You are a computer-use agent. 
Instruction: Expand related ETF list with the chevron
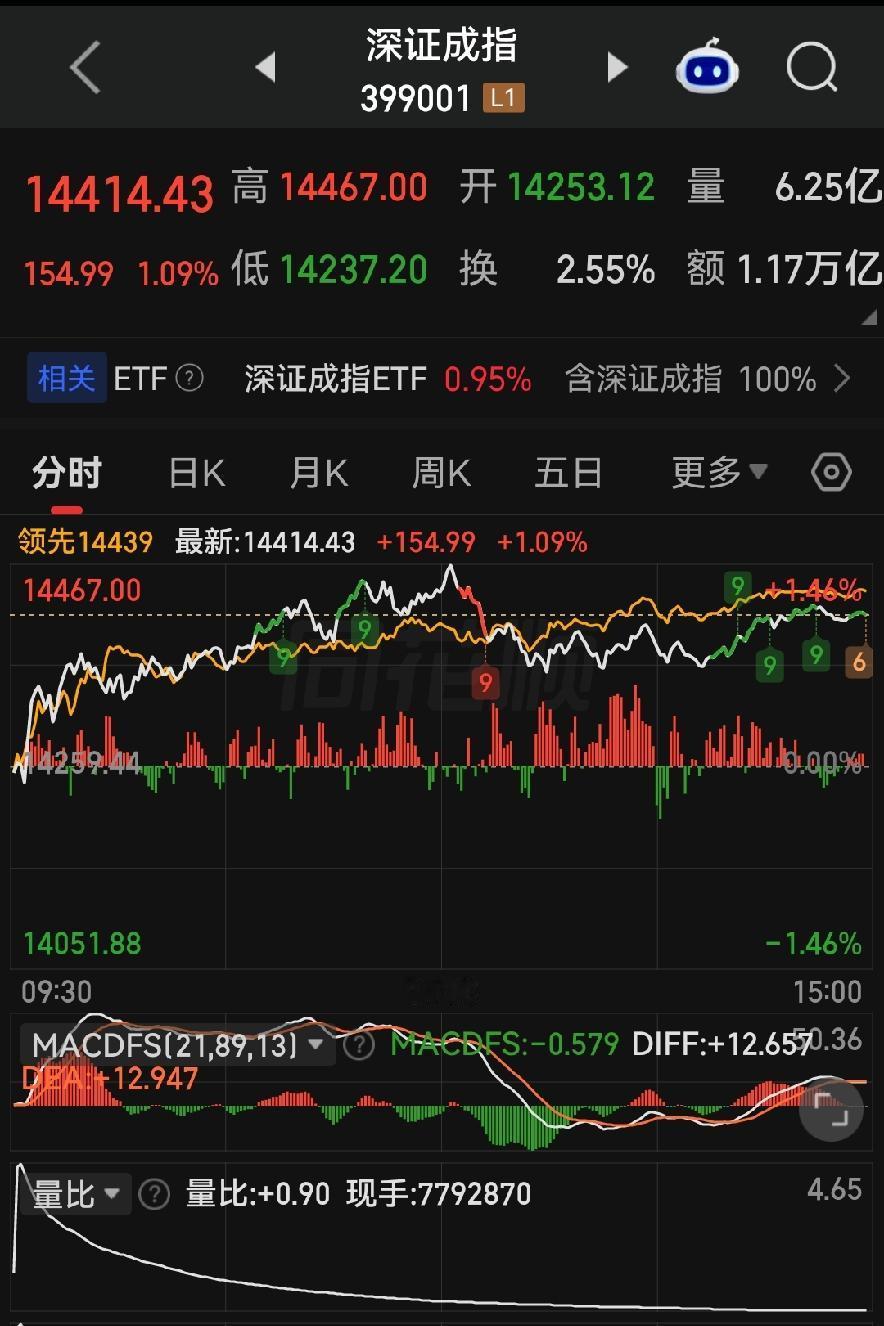pyautogui.click(x=842, y=379)
